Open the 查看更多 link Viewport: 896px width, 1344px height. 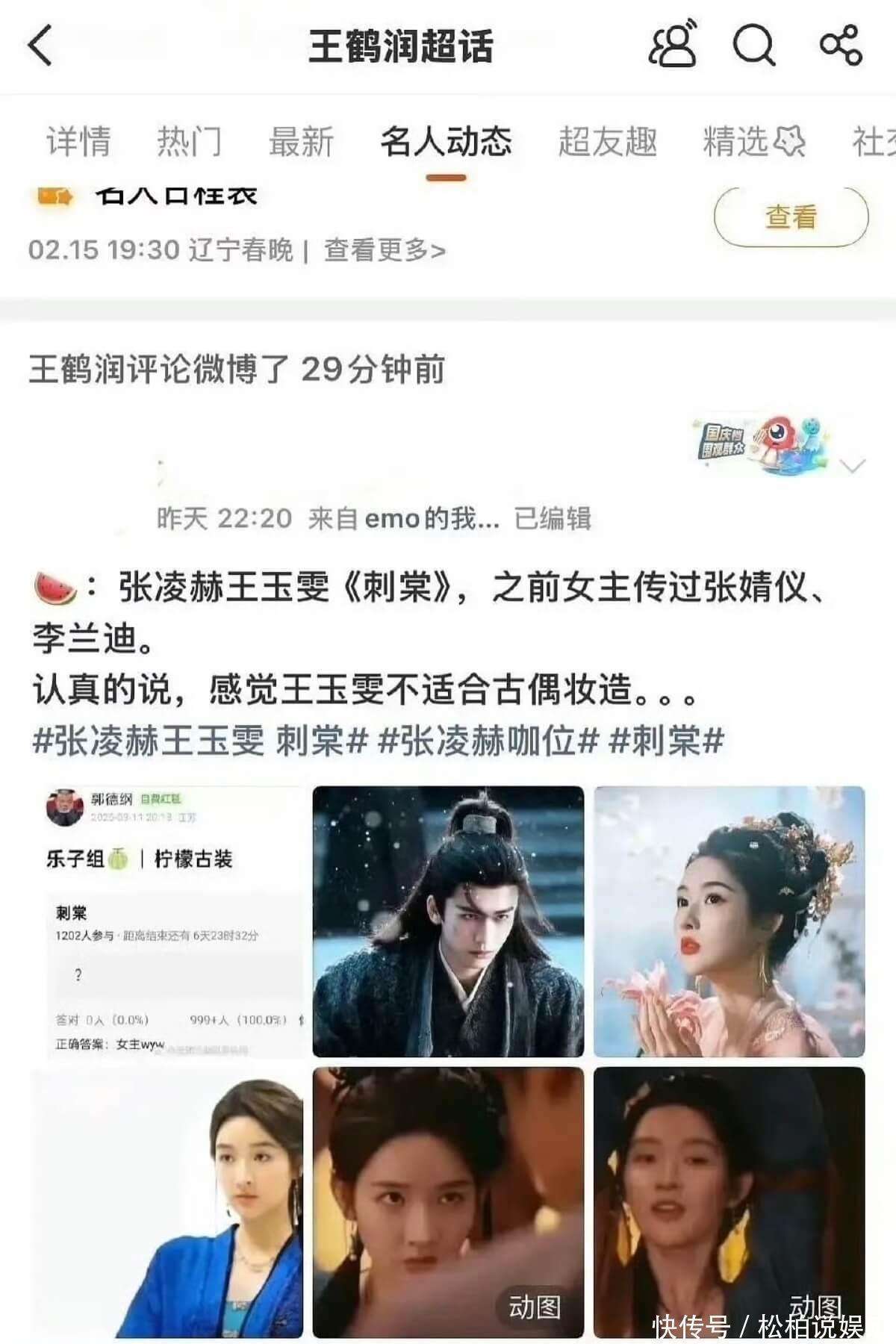(385, 250)
